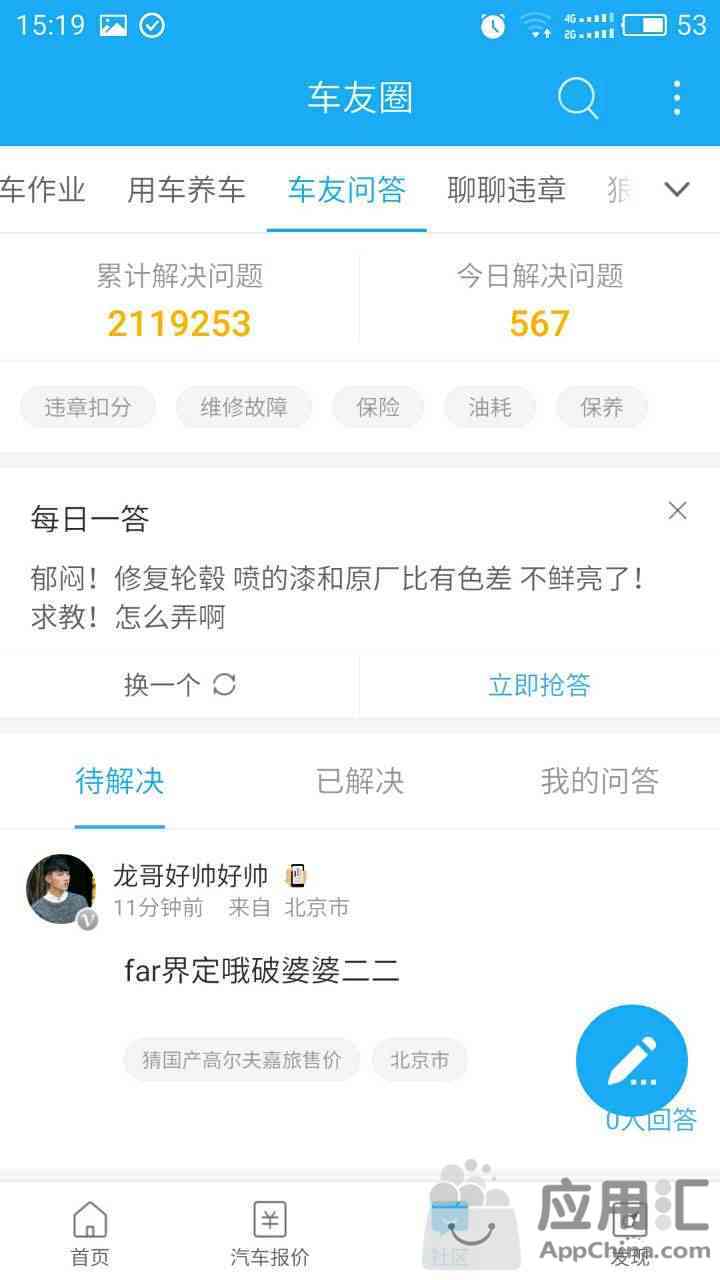
Task: Dismiss the 每日一答 card
Action: pyautogui.click(x=677, y=511)
